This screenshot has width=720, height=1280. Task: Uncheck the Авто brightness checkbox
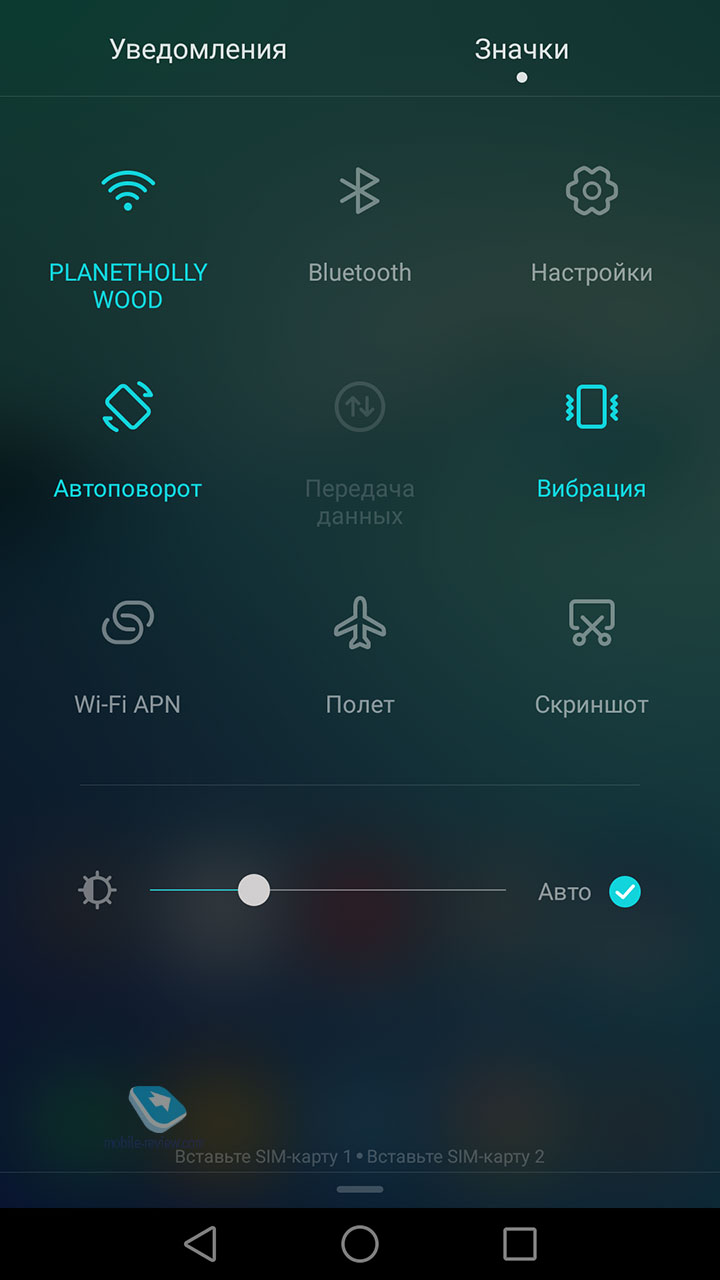625,891
